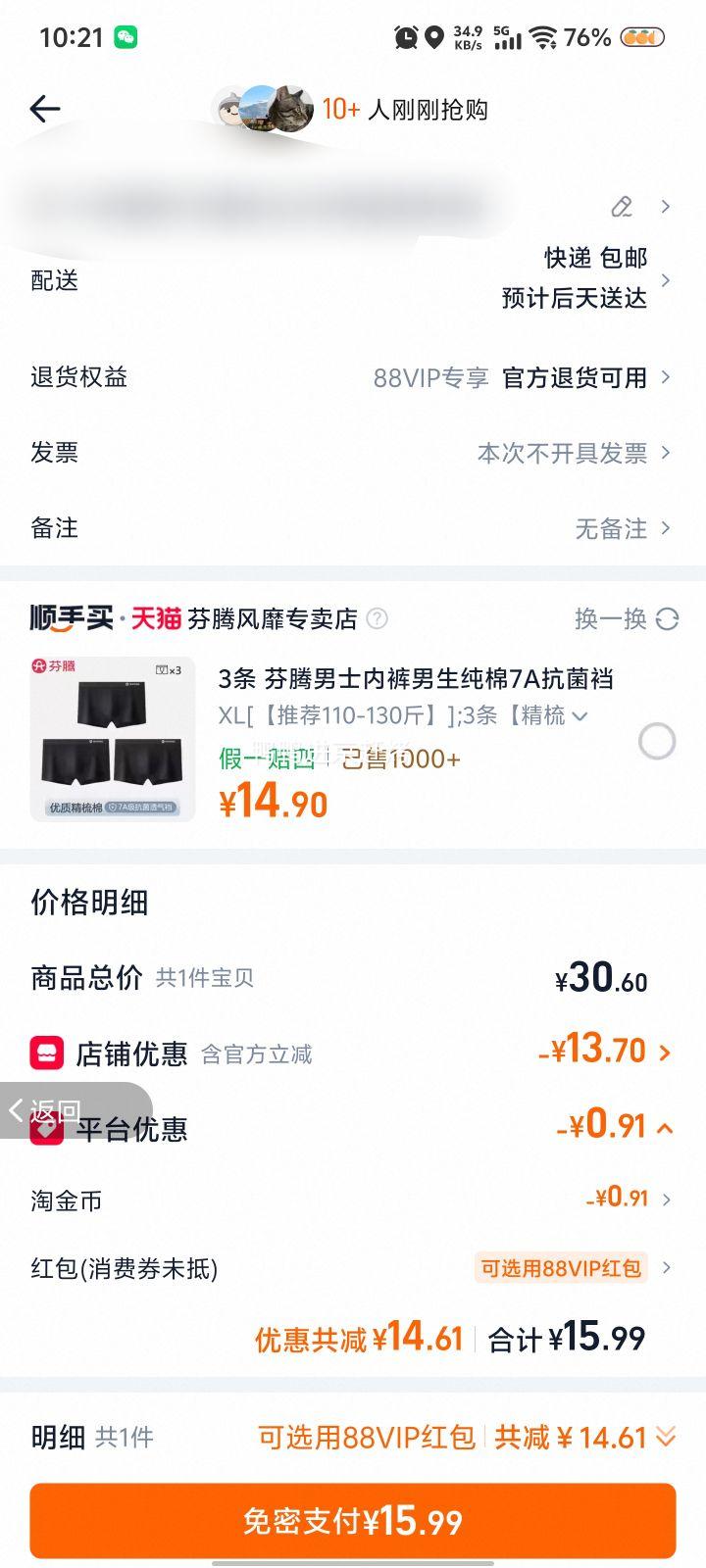Tap the question mark beside the store name

(x=378, y=619)
